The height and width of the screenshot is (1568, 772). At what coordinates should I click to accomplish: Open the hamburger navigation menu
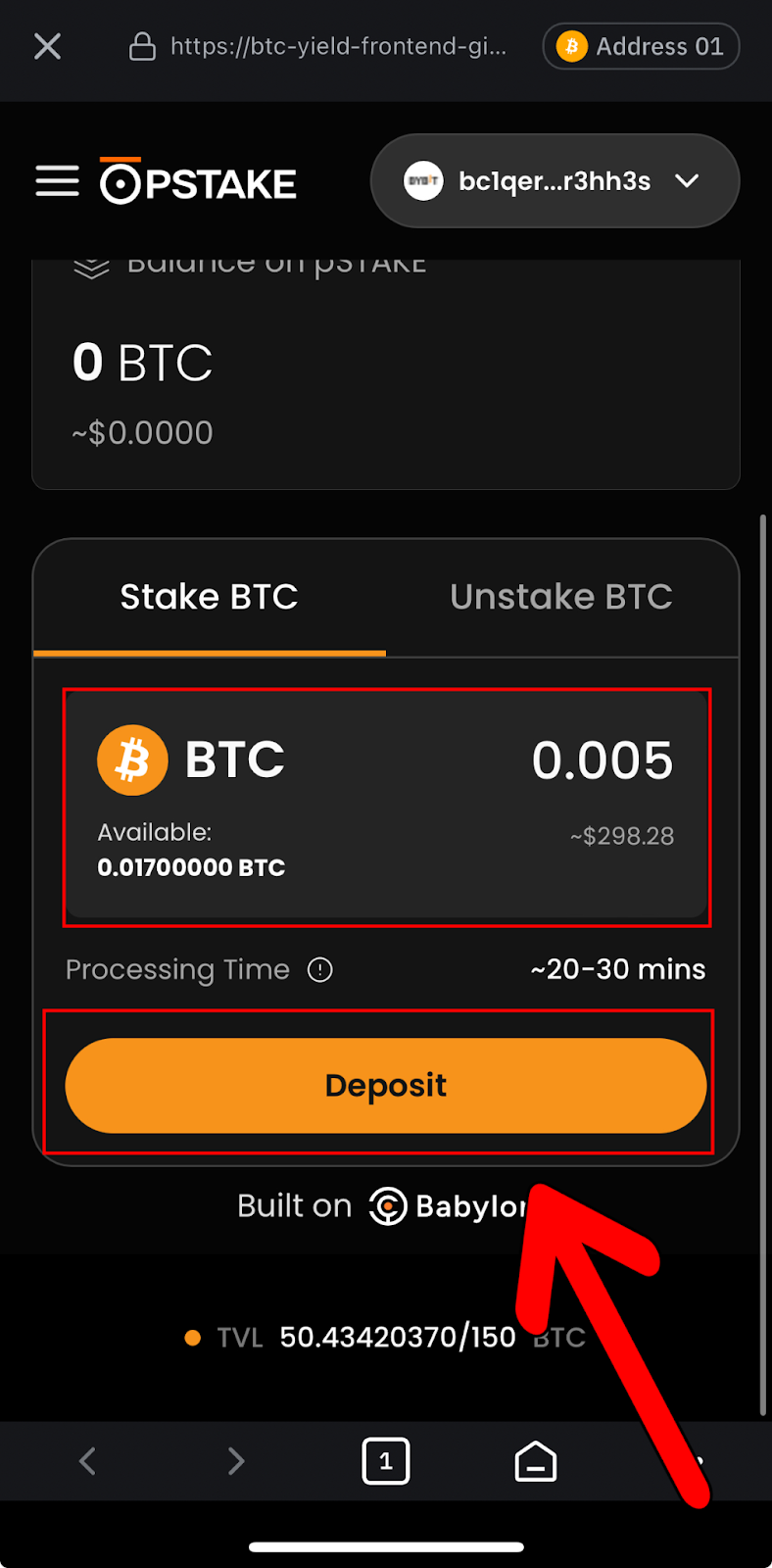(57, 181)
